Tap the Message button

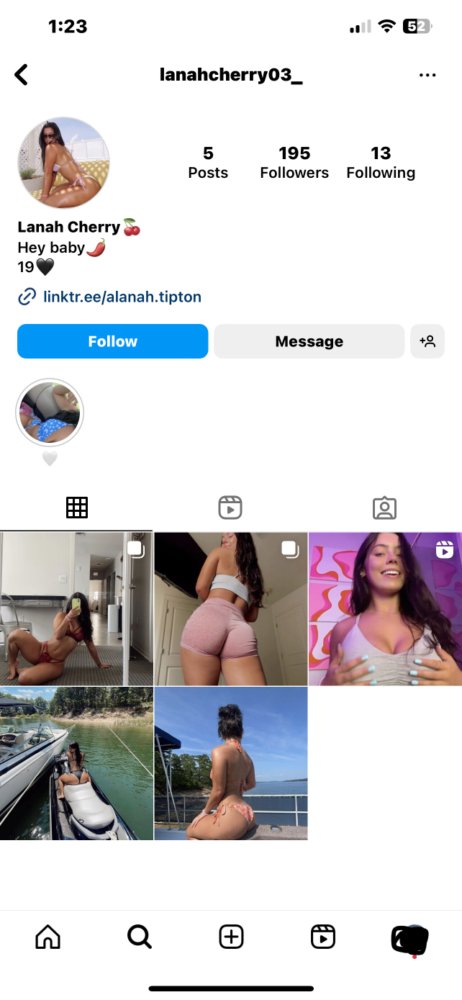click(309, 341)
